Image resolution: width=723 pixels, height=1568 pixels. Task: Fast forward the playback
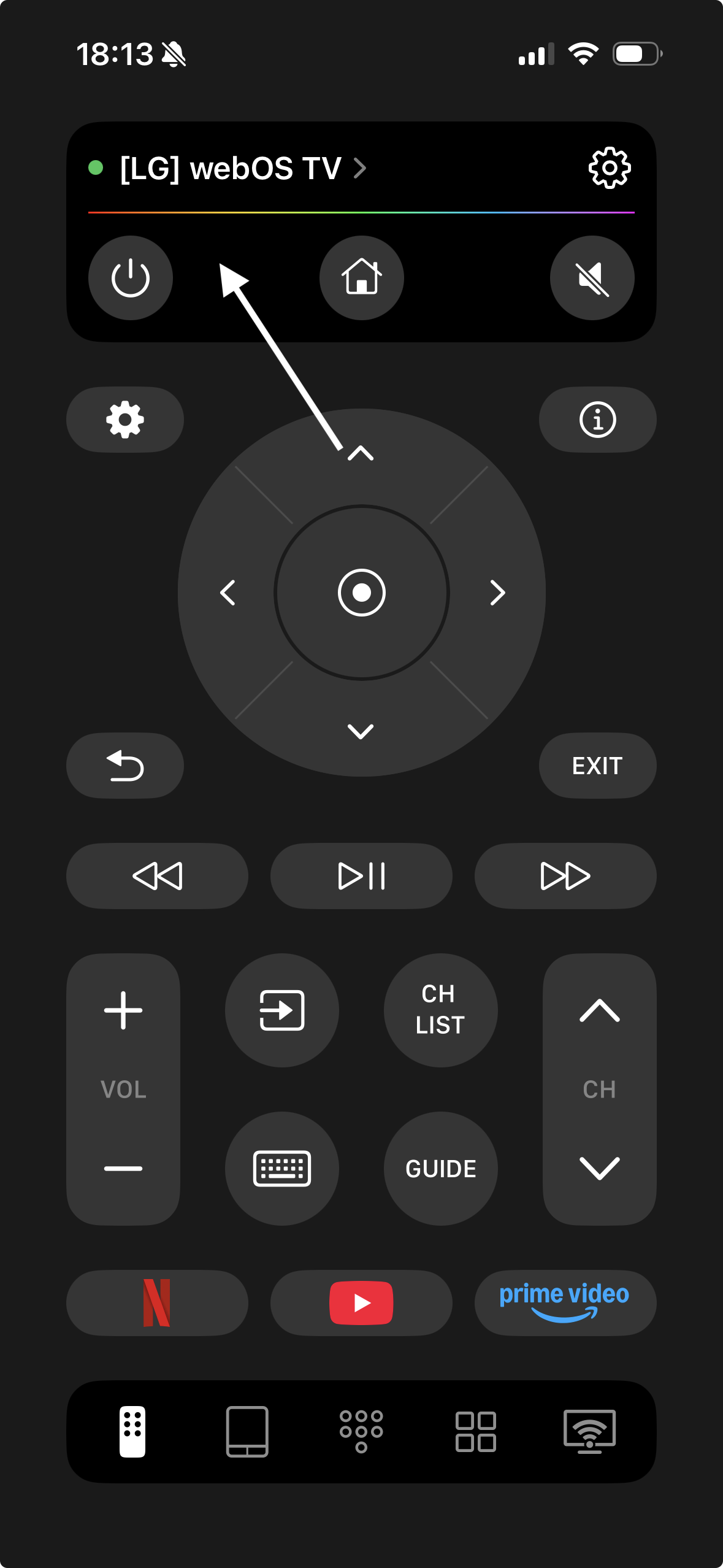565,876
